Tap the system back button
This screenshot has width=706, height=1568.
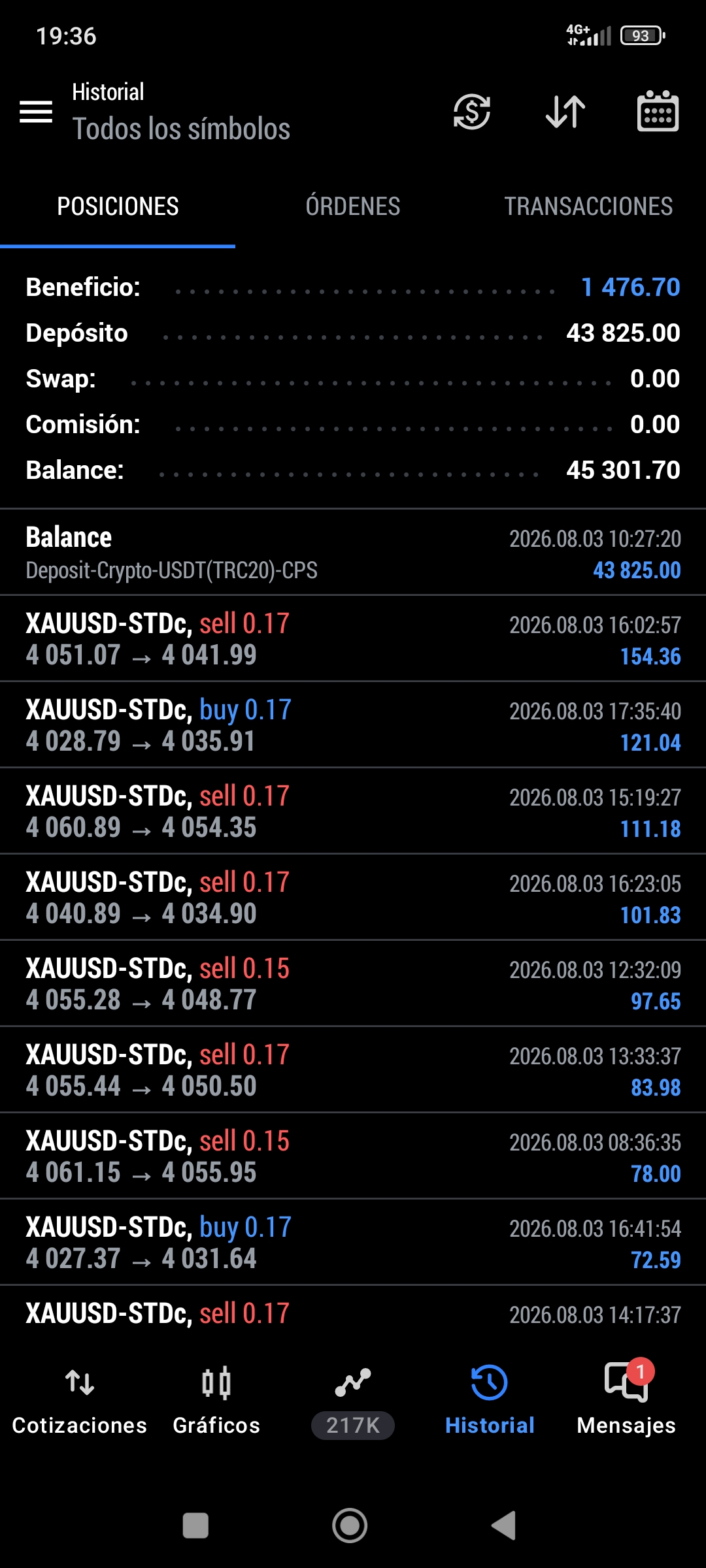(x=504, y=1526)
